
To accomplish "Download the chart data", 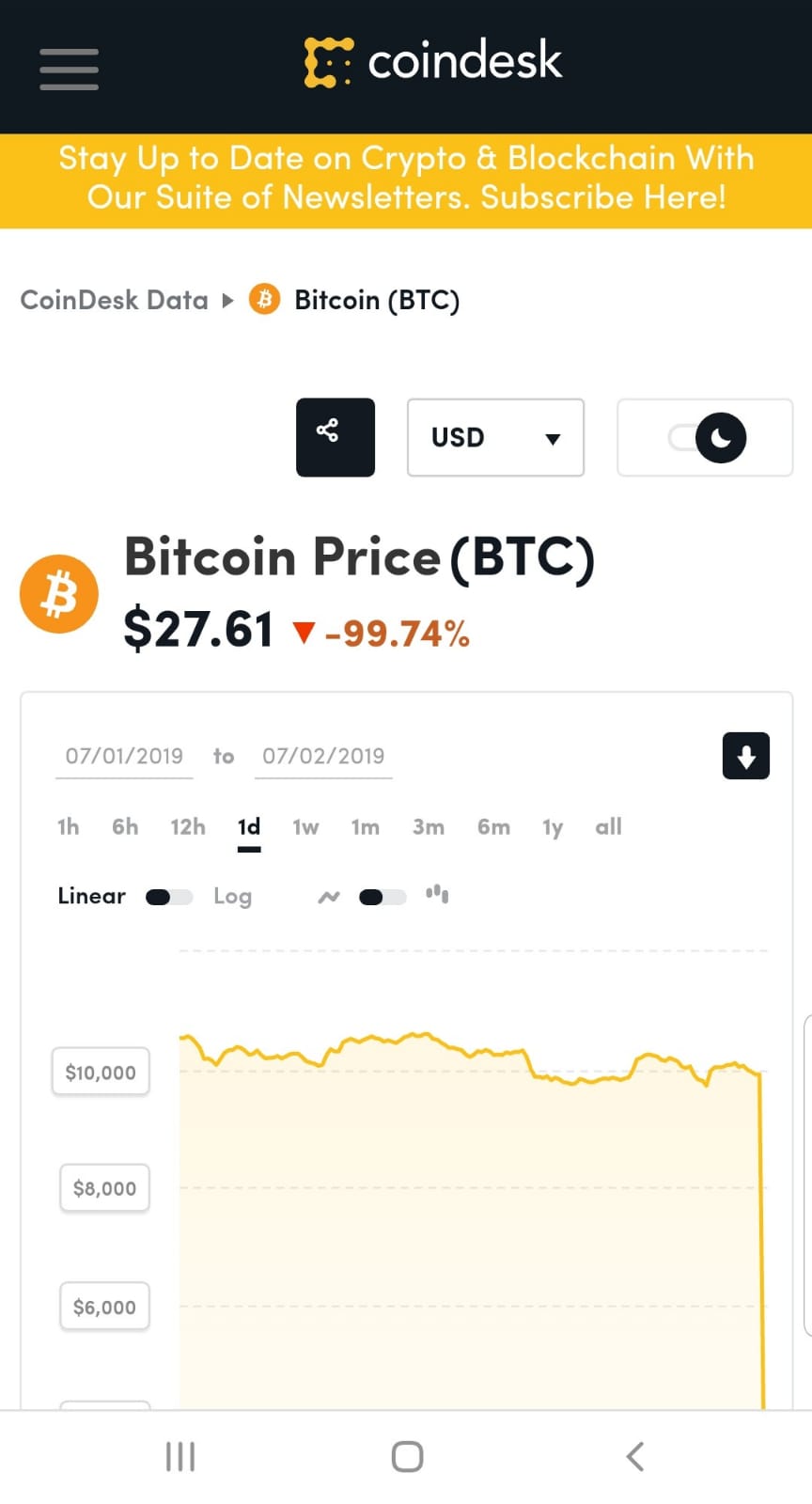I will click(x=746, y=756).
